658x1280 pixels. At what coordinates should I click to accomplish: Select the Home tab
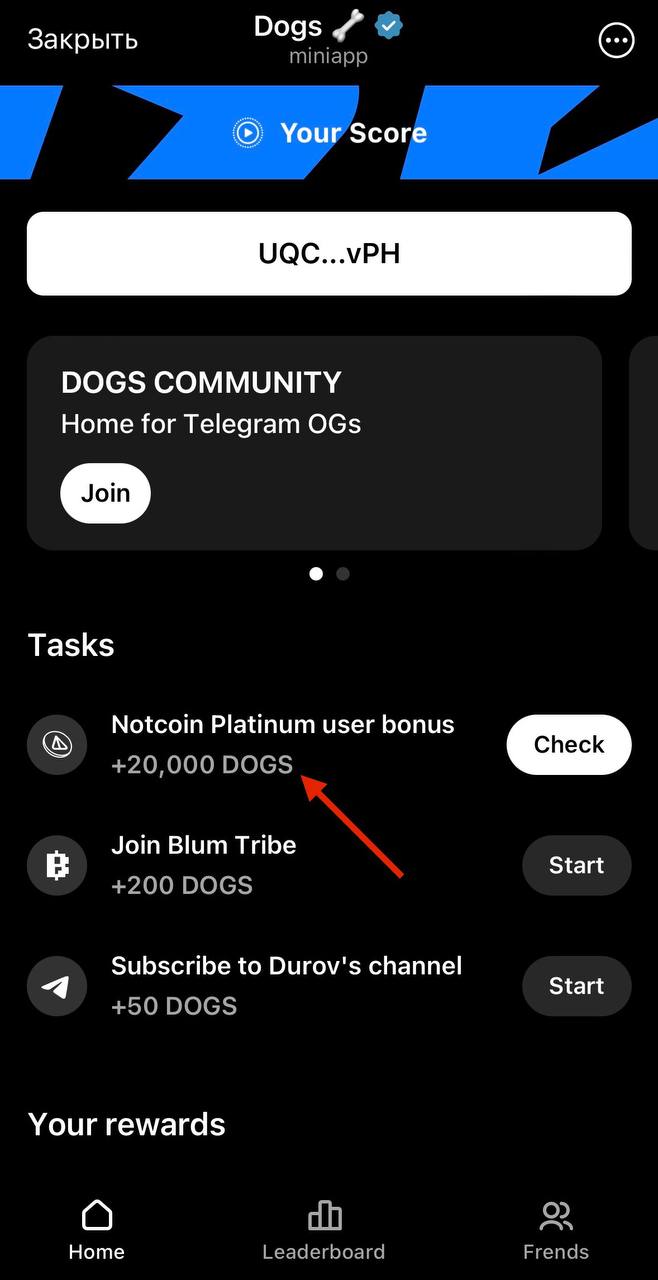[x=97, y=1230]
